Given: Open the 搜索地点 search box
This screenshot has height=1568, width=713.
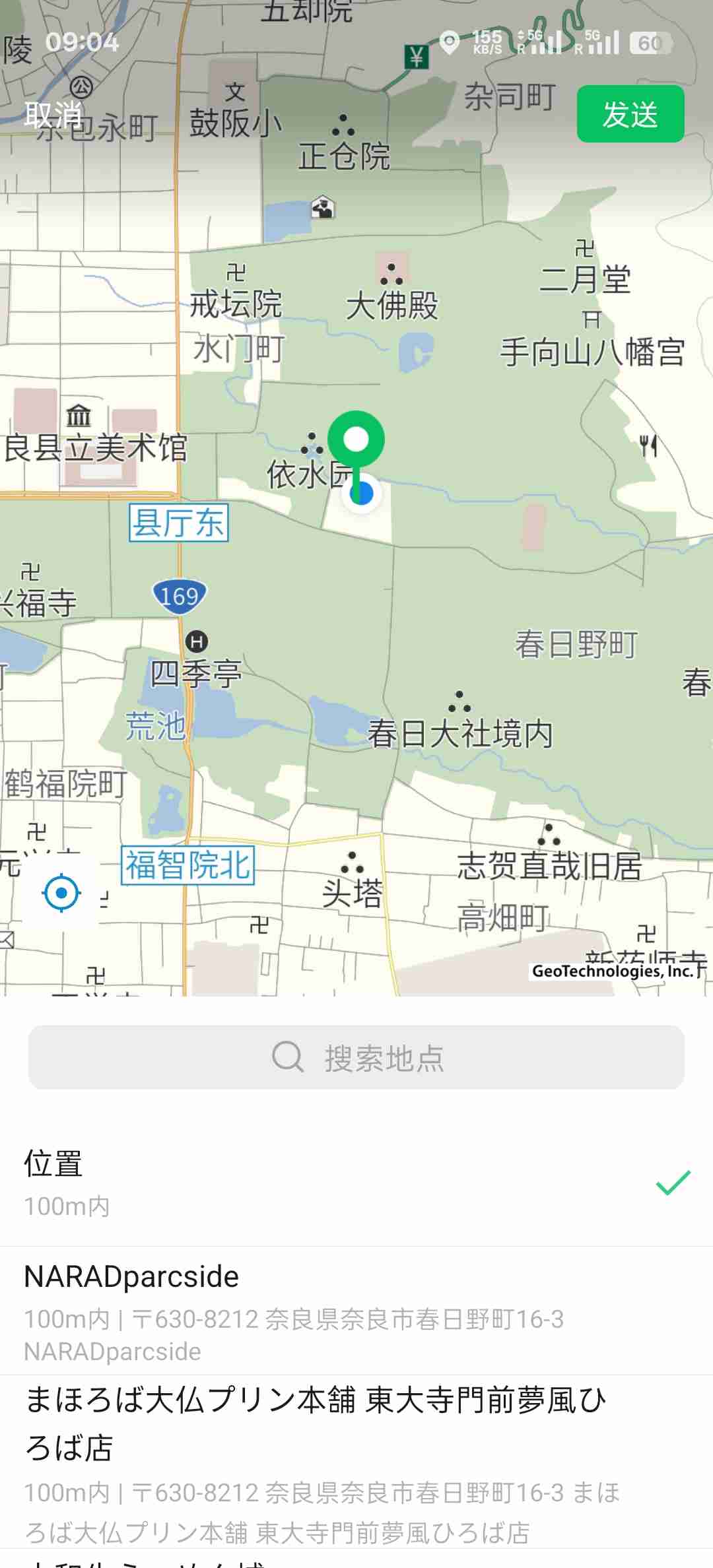Looking at the screenshot, I should tap(356, 1057).
